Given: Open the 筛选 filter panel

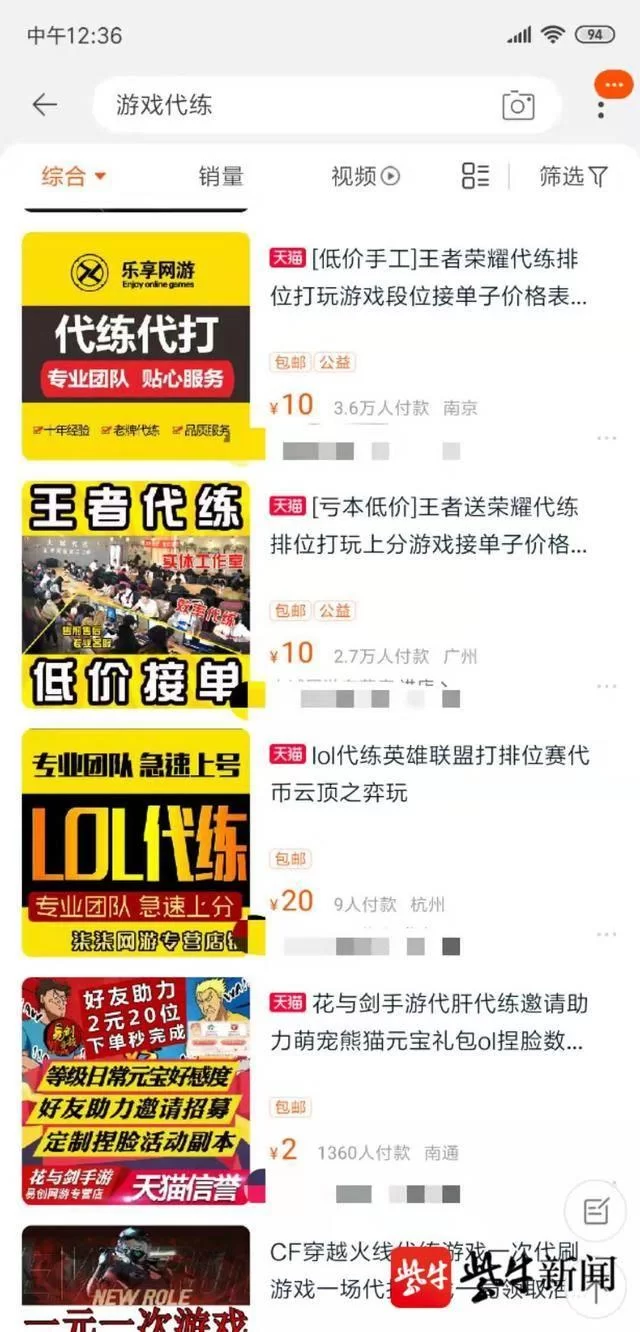Looking at the screenshot, I should [x=573, y=177].
